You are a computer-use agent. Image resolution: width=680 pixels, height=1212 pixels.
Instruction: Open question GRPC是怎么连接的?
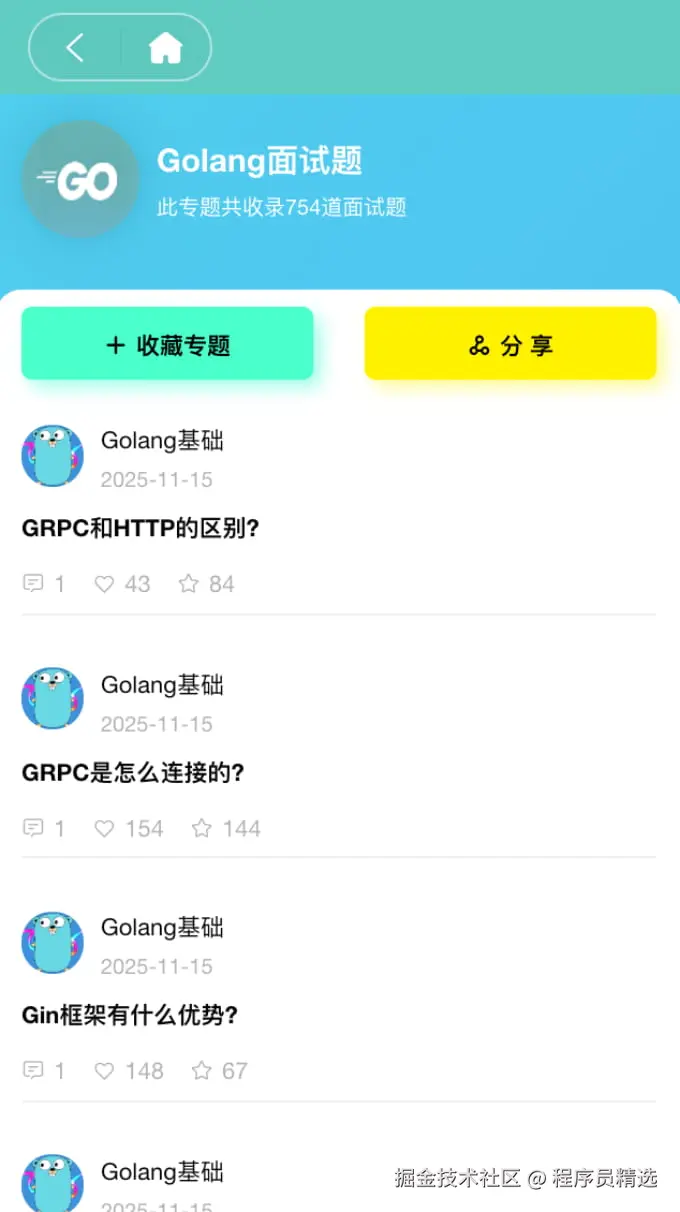(x=133, y=772)
